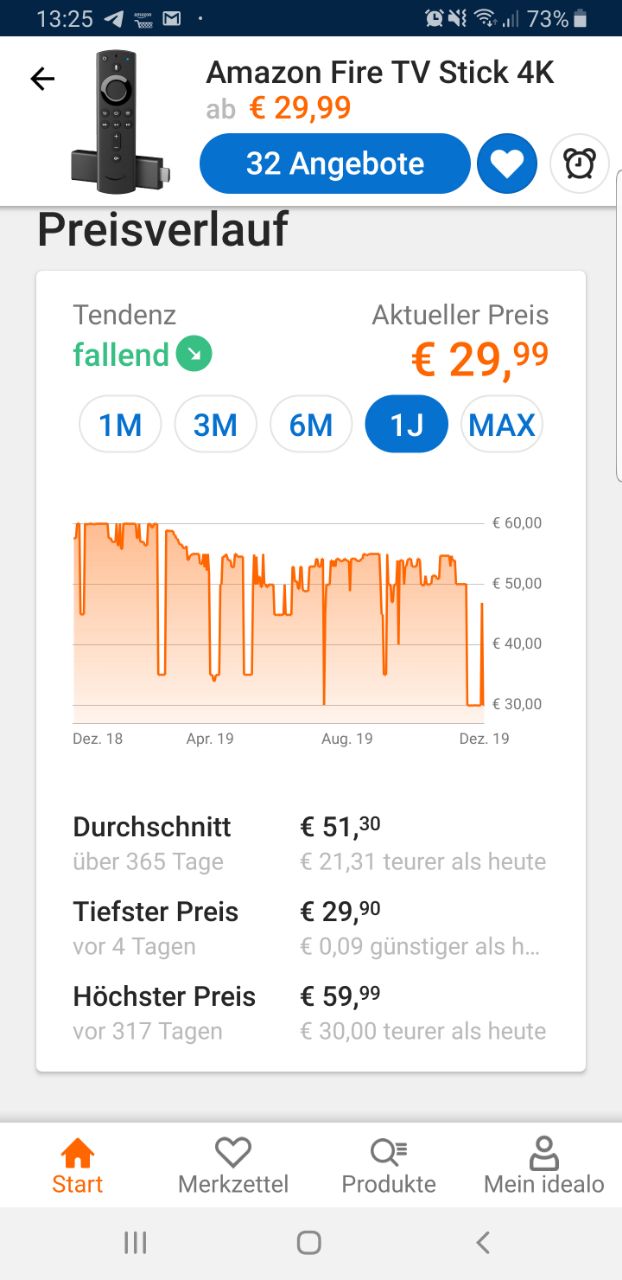This screenshot has height=1280, width=622.
Task: Show 6M price history
Action: tap(311, 425)
